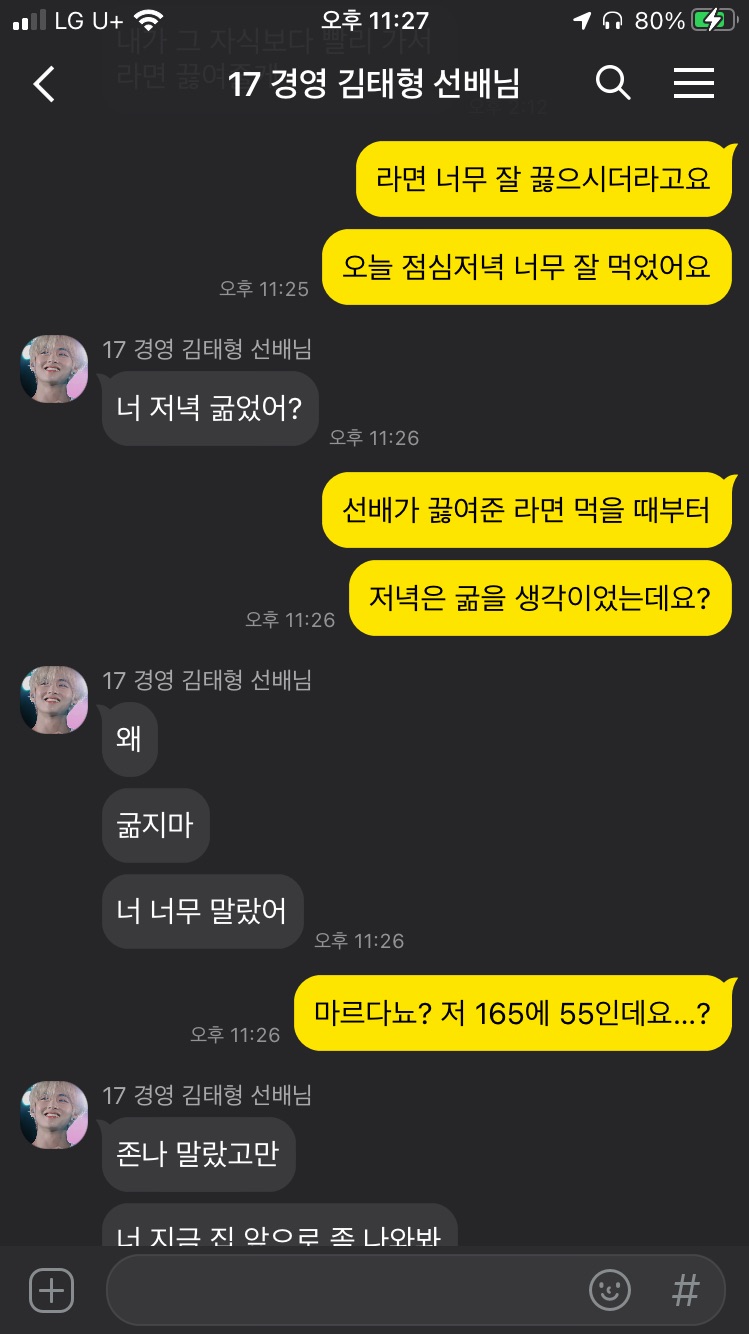
Task: Go back to the chat list
Action: pyautogui.click(x=44, y=84)
